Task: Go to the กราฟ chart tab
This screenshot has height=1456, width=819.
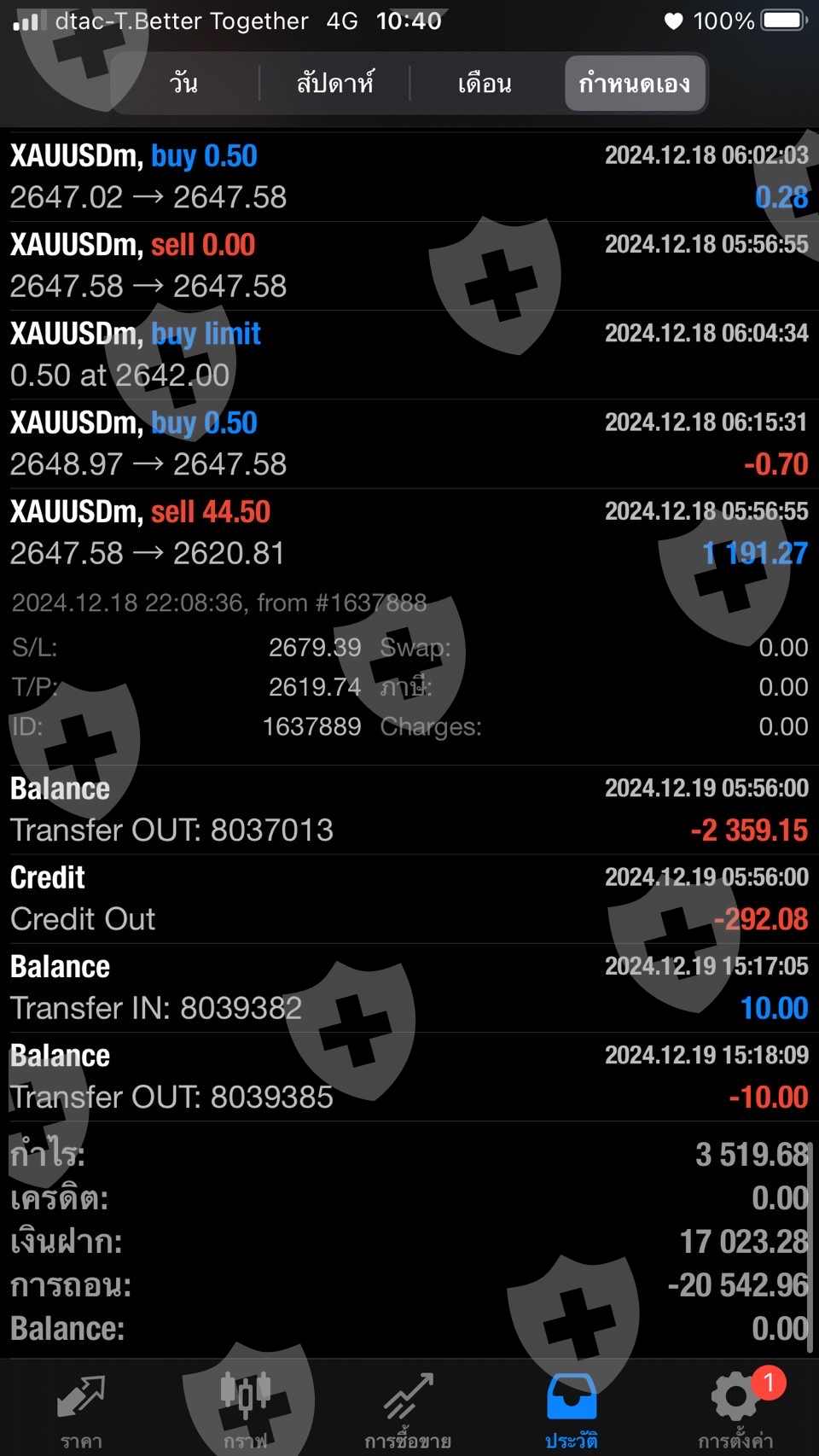Action: (x=246, y=1410)
